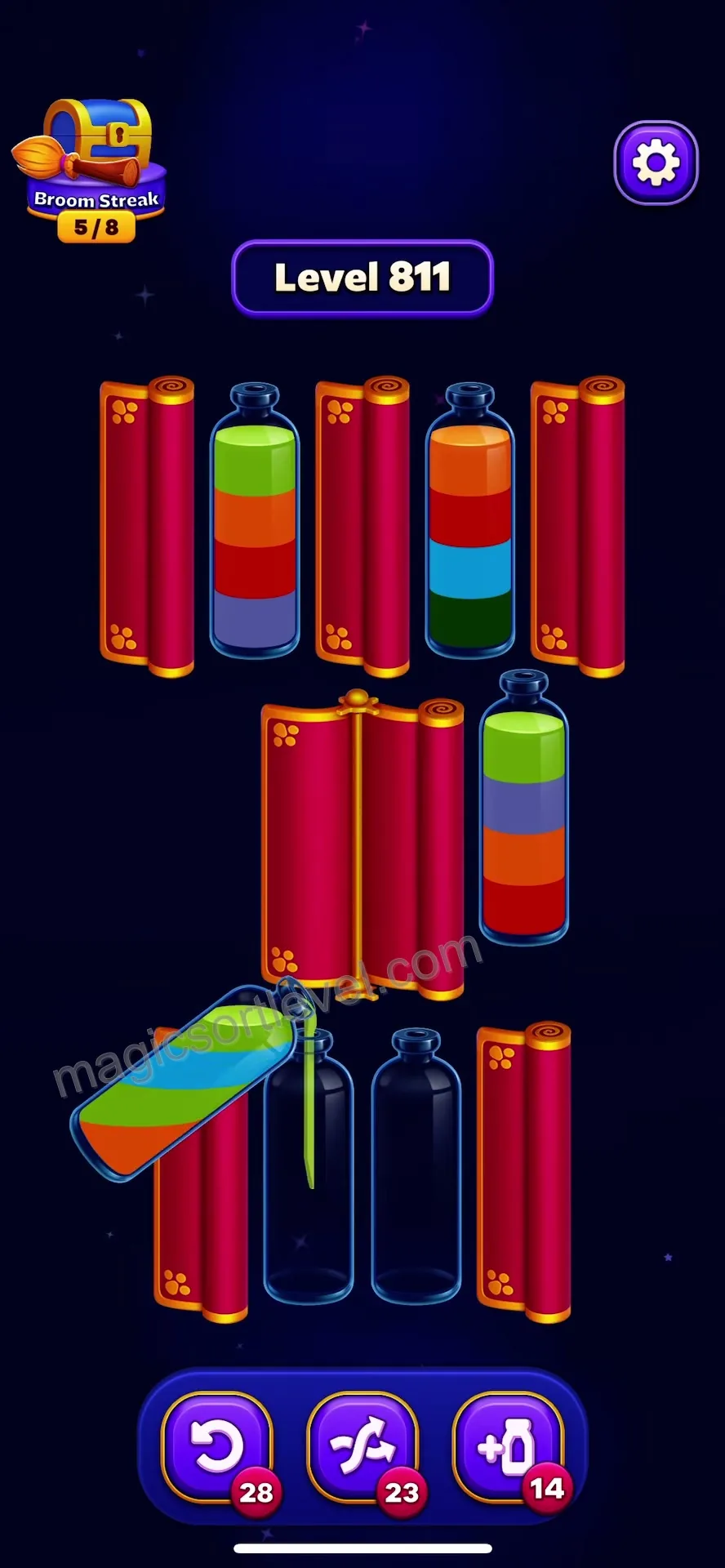Select the bottle beside the double curtain
Screen dimensions: 725x1568
click(x=523, y=807)
